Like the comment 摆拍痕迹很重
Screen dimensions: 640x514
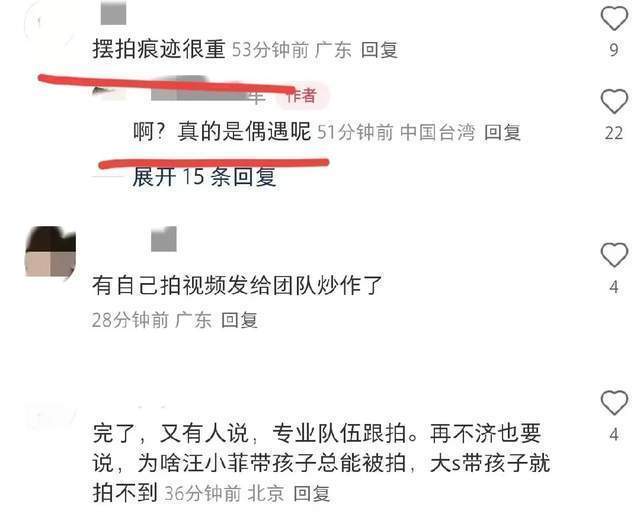click(x=613, y=18)
